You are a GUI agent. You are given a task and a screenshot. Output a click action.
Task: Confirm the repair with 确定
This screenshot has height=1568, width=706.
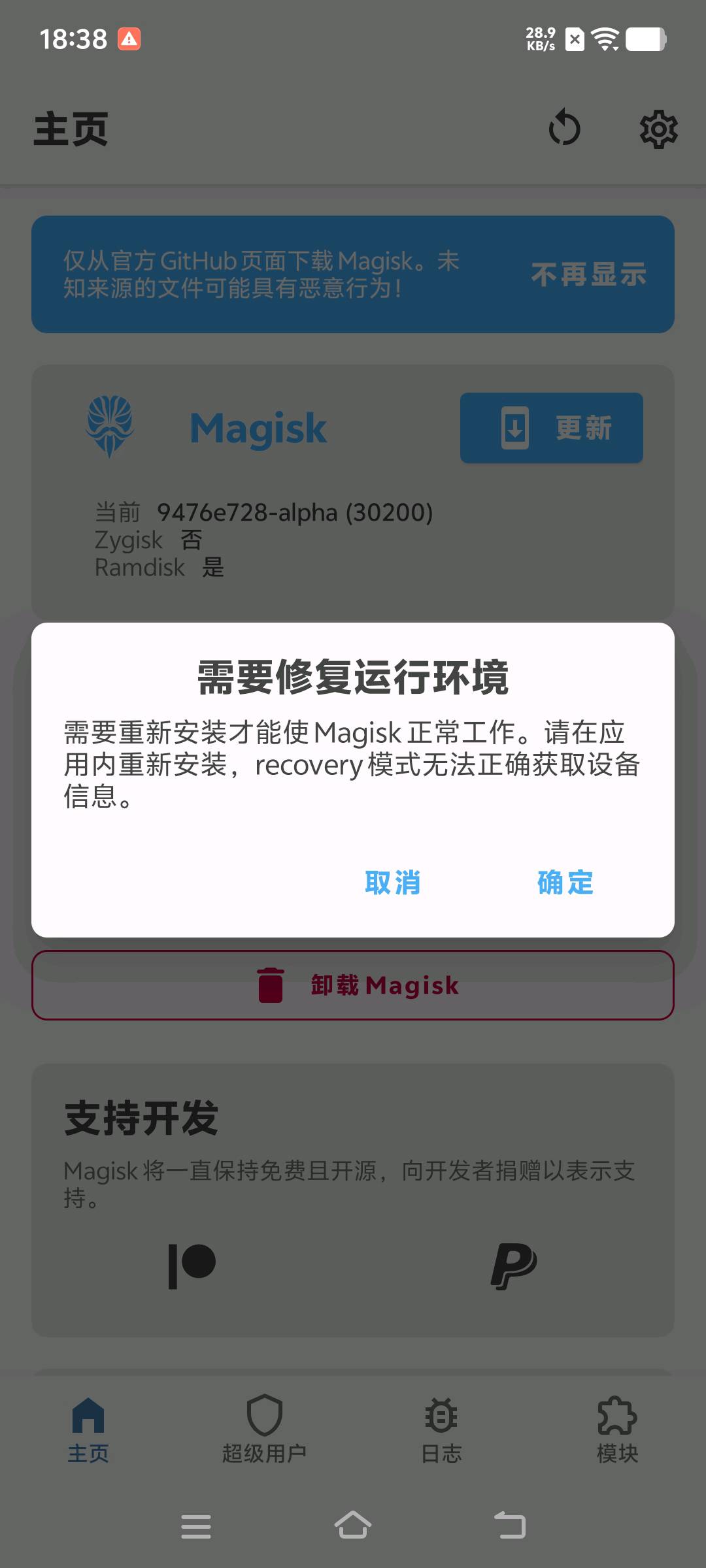(x=565, y=883)
